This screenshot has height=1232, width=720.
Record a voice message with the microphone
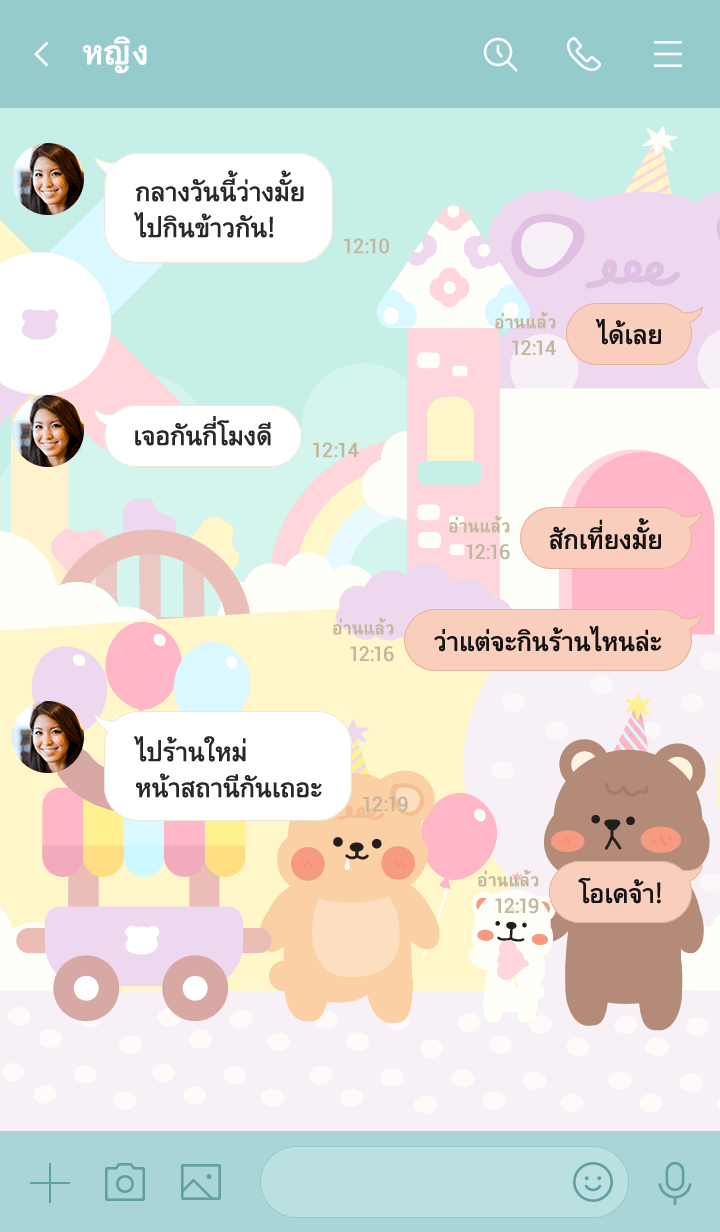click(675, 1183)
